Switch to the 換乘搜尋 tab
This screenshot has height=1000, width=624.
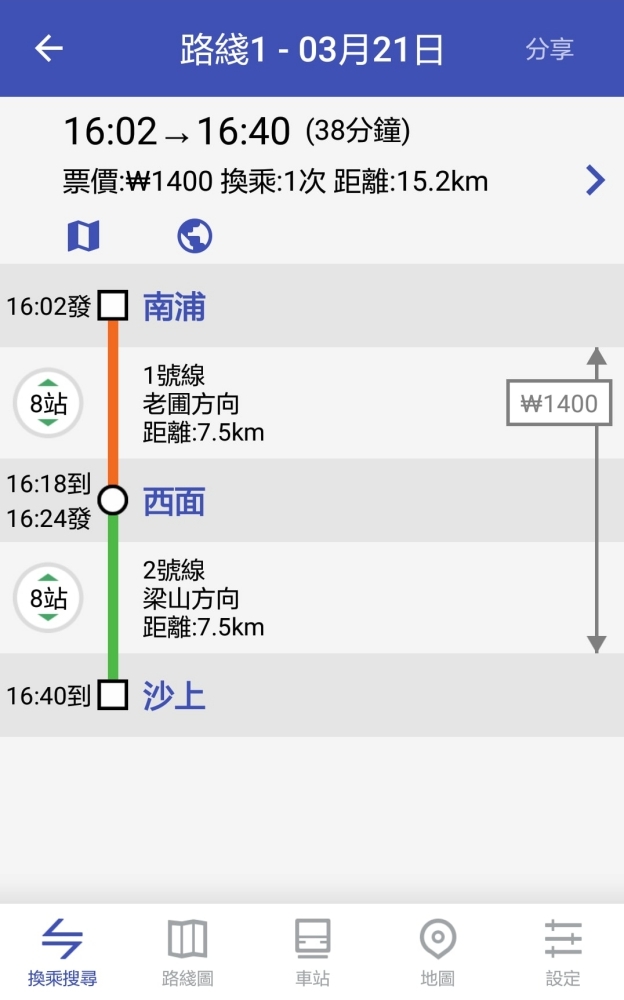coord(62,952)
